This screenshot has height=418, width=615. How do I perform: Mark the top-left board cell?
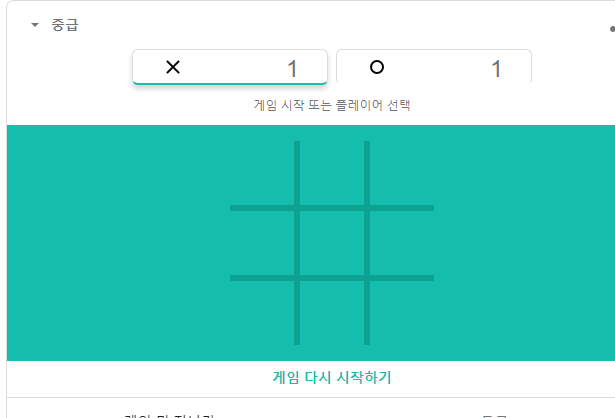point(262,174)
